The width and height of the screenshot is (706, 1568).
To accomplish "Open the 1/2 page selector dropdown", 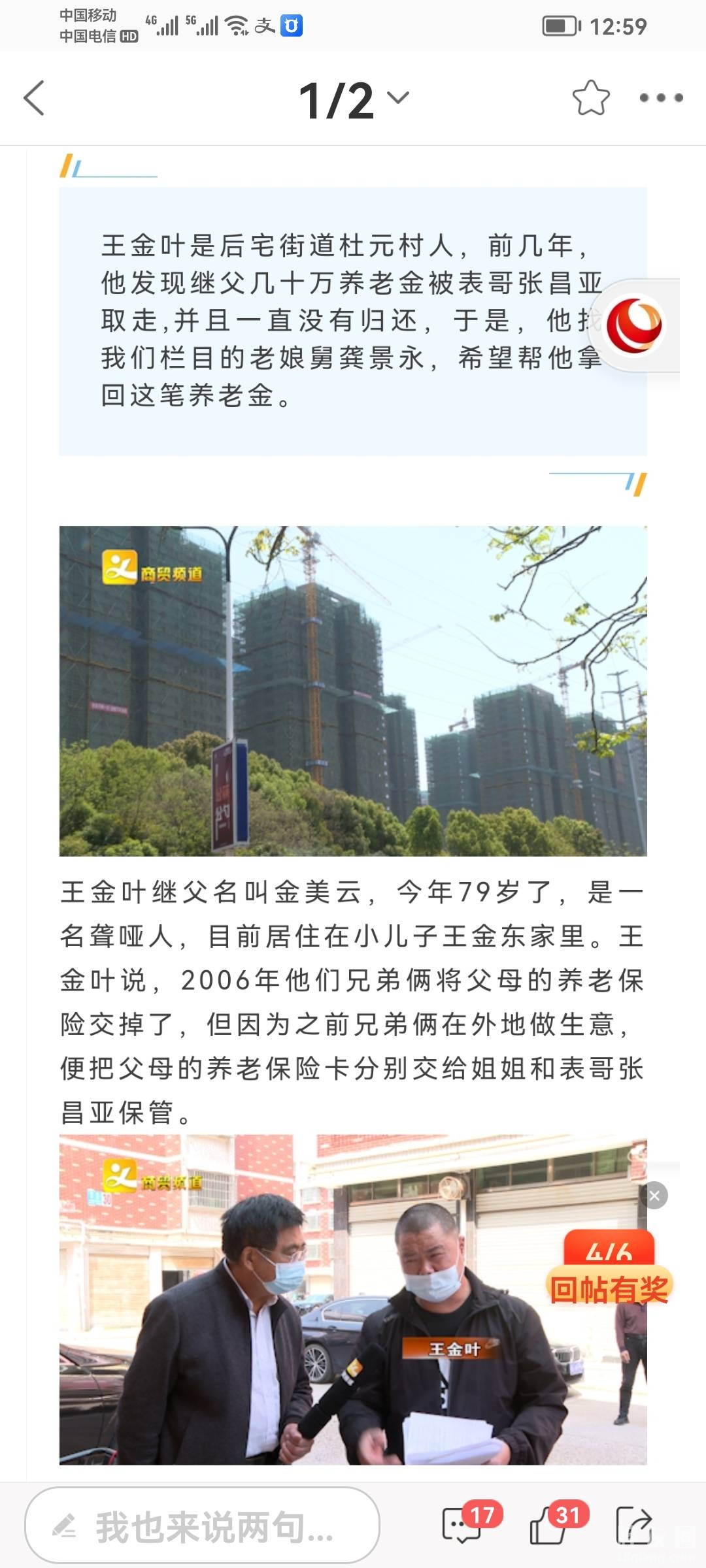I will click(x=354, y=99).
